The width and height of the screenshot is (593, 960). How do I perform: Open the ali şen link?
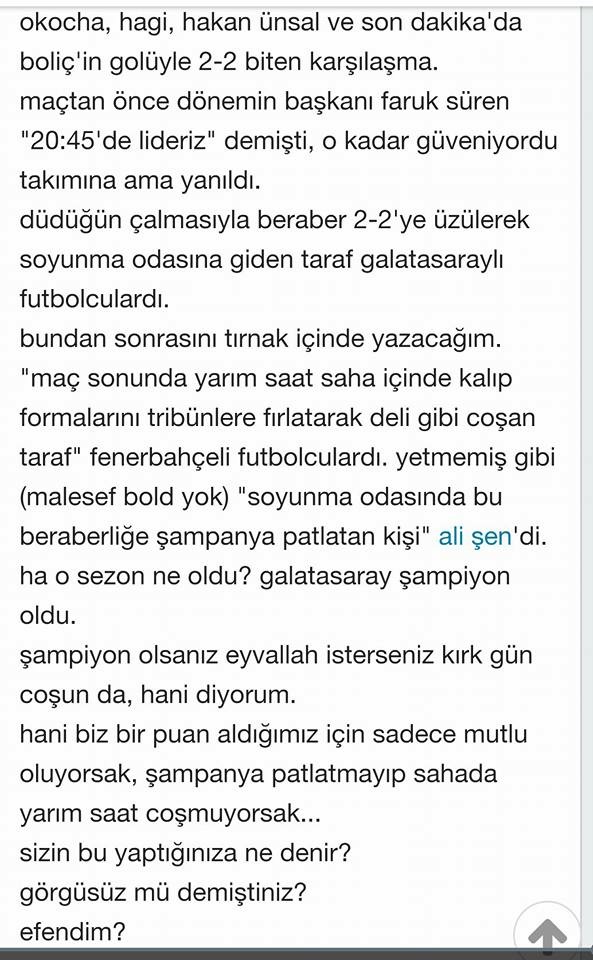tap(475, 536)
